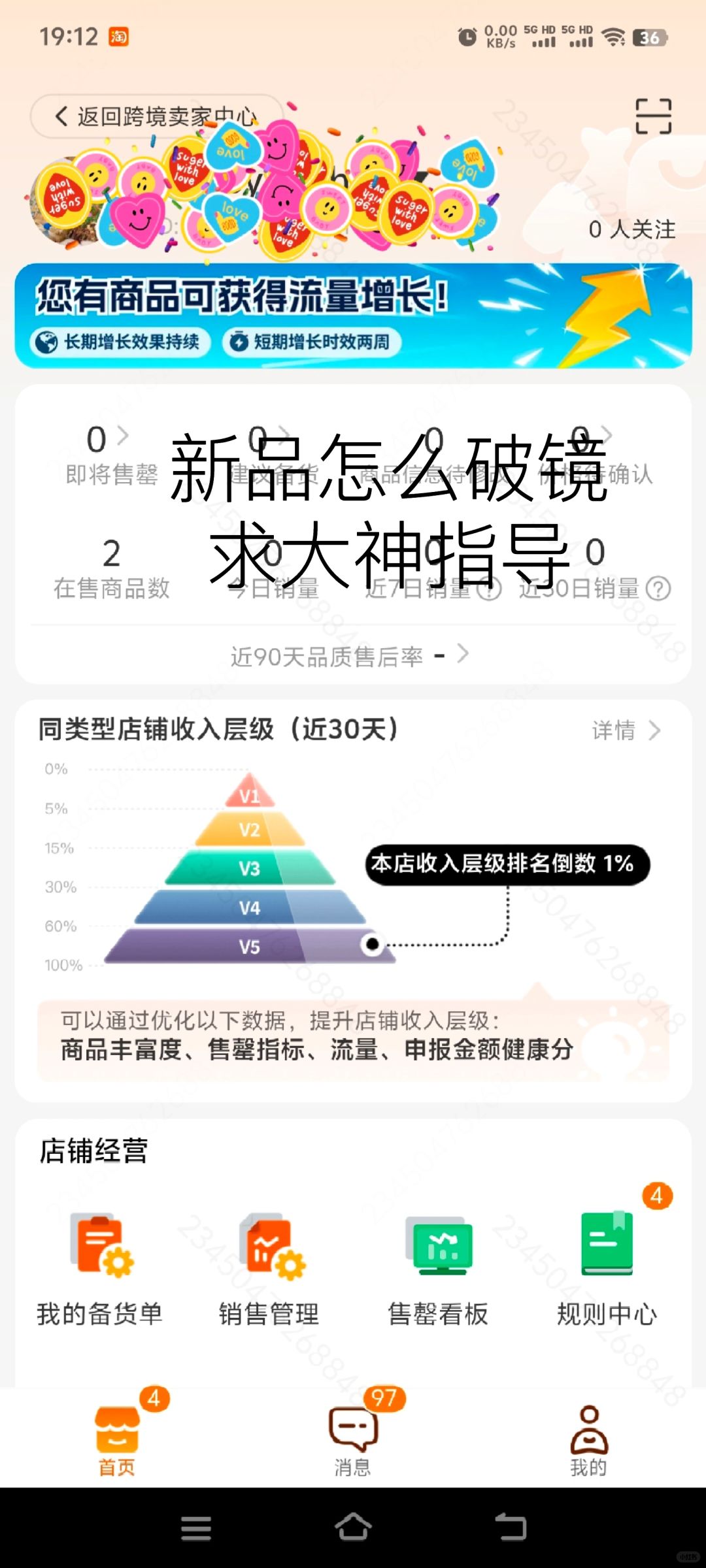
Task: Open the scan icon at top right
Action: pyautogui.click(x=654, y=116)
